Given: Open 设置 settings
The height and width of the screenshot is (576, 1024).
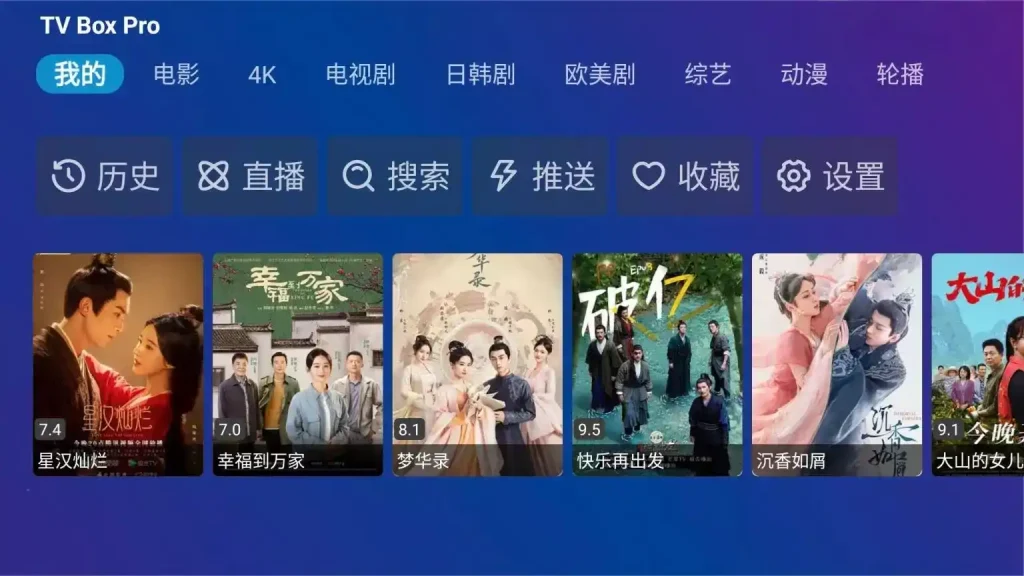Looking at the screenshot, I should 830,176.
